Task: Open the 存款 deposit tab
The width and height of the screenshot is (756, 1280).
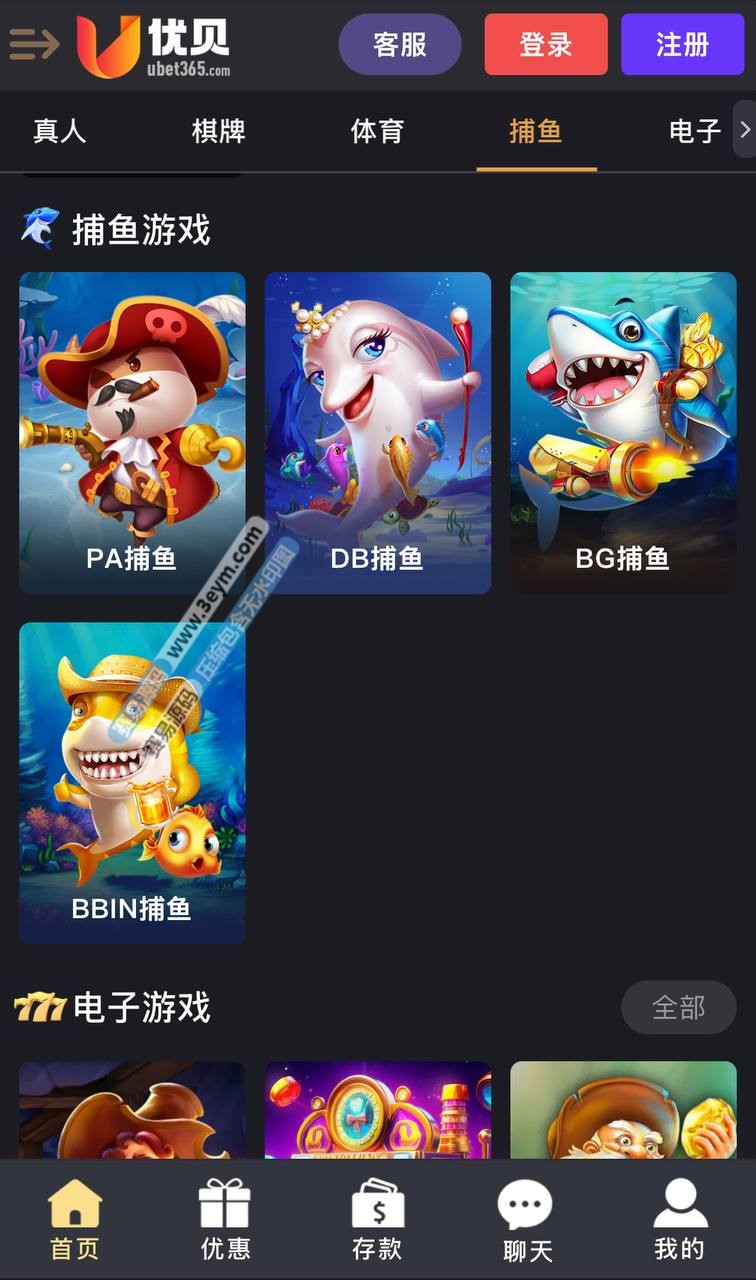Action: [377, 1220]
